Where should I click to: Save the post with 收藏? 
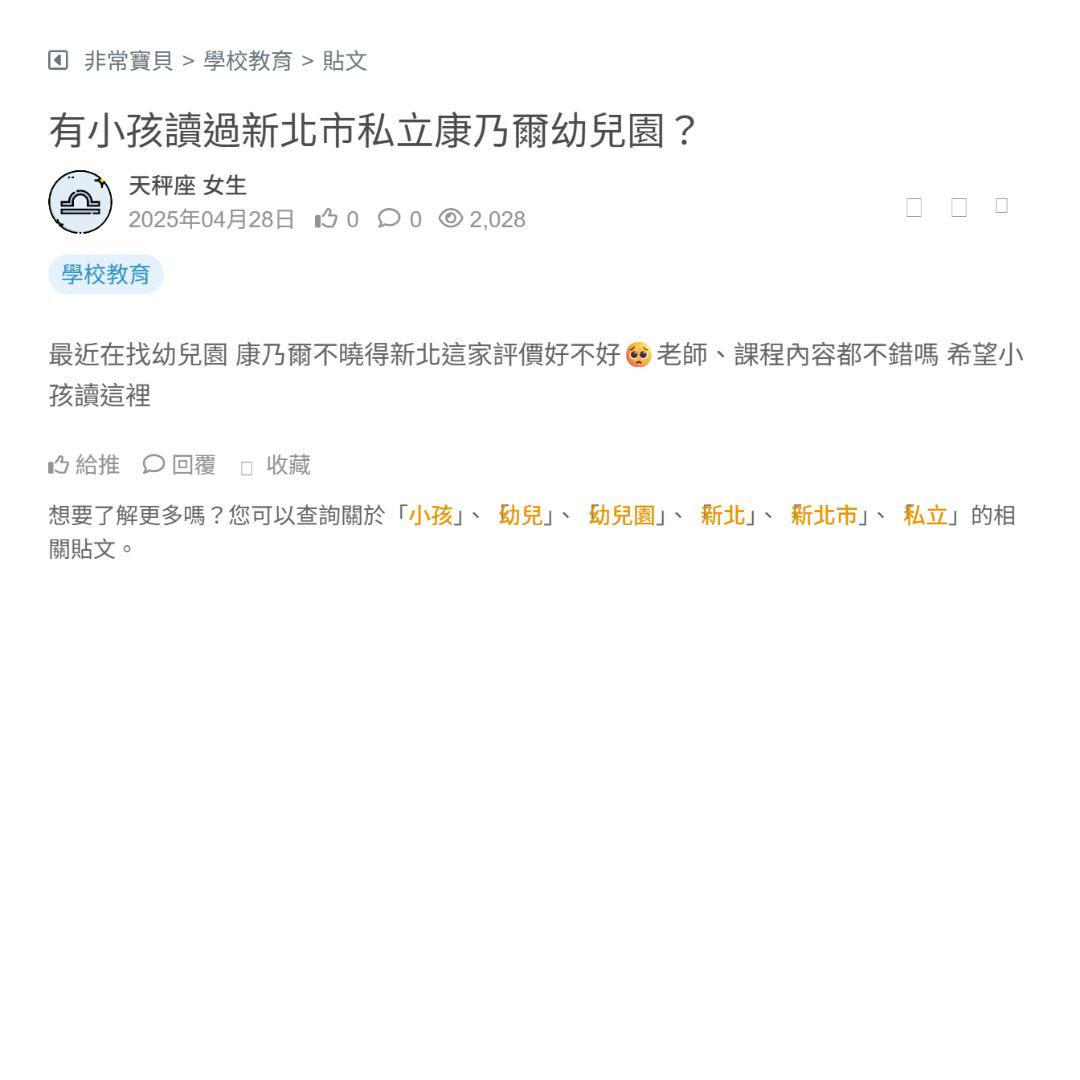tap(277, 465)
